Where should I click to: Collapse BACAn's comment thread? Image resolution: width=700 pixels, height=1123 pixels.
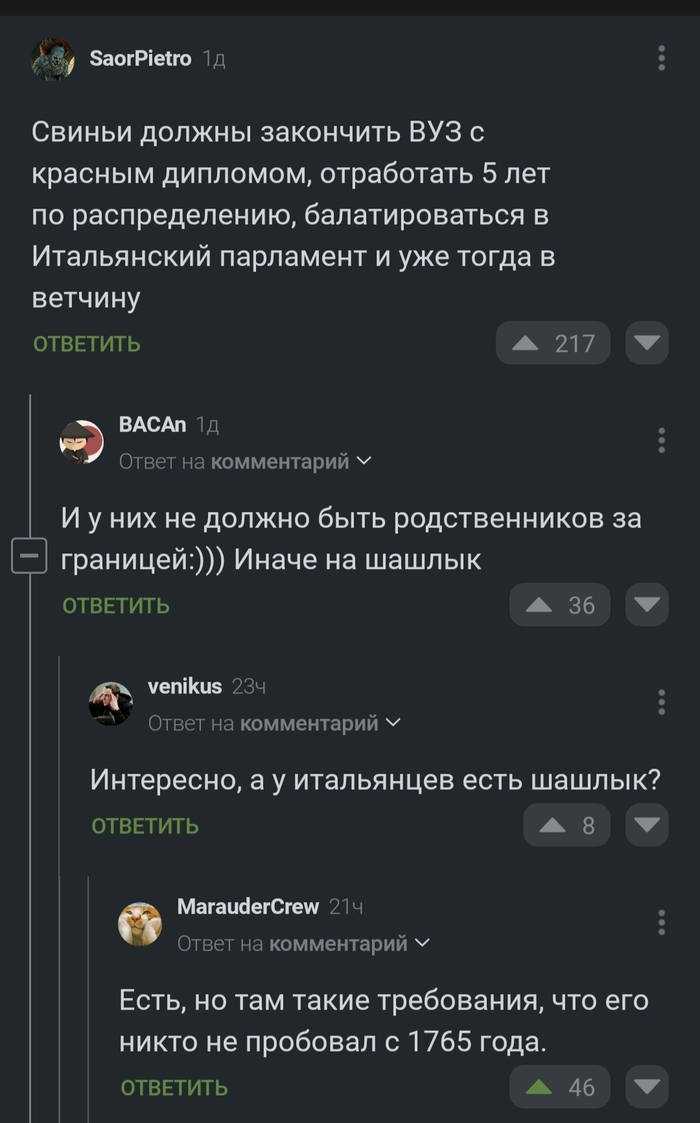[x=29, y=555]
